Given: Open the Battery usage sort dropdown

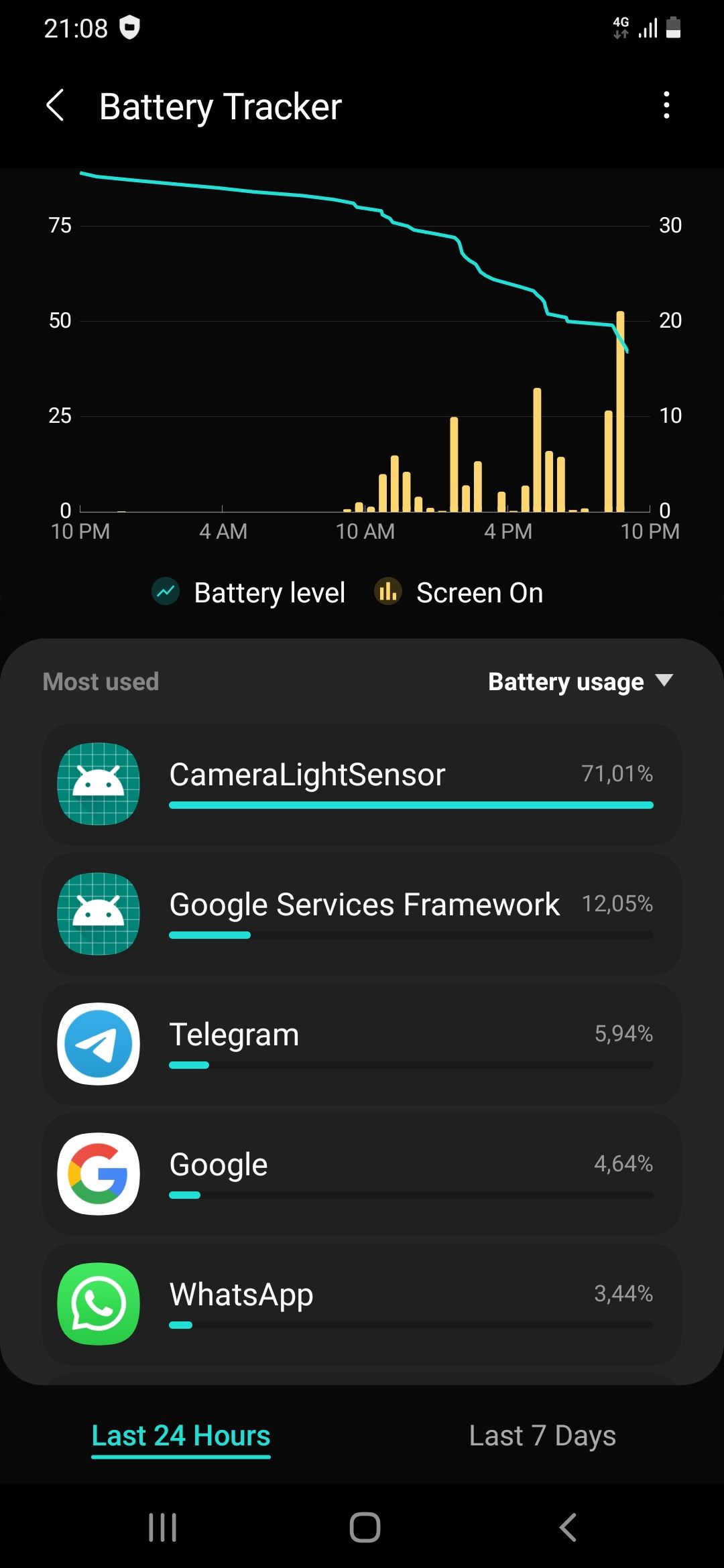Looking at the screenshot, I should [x=580, y=681].
